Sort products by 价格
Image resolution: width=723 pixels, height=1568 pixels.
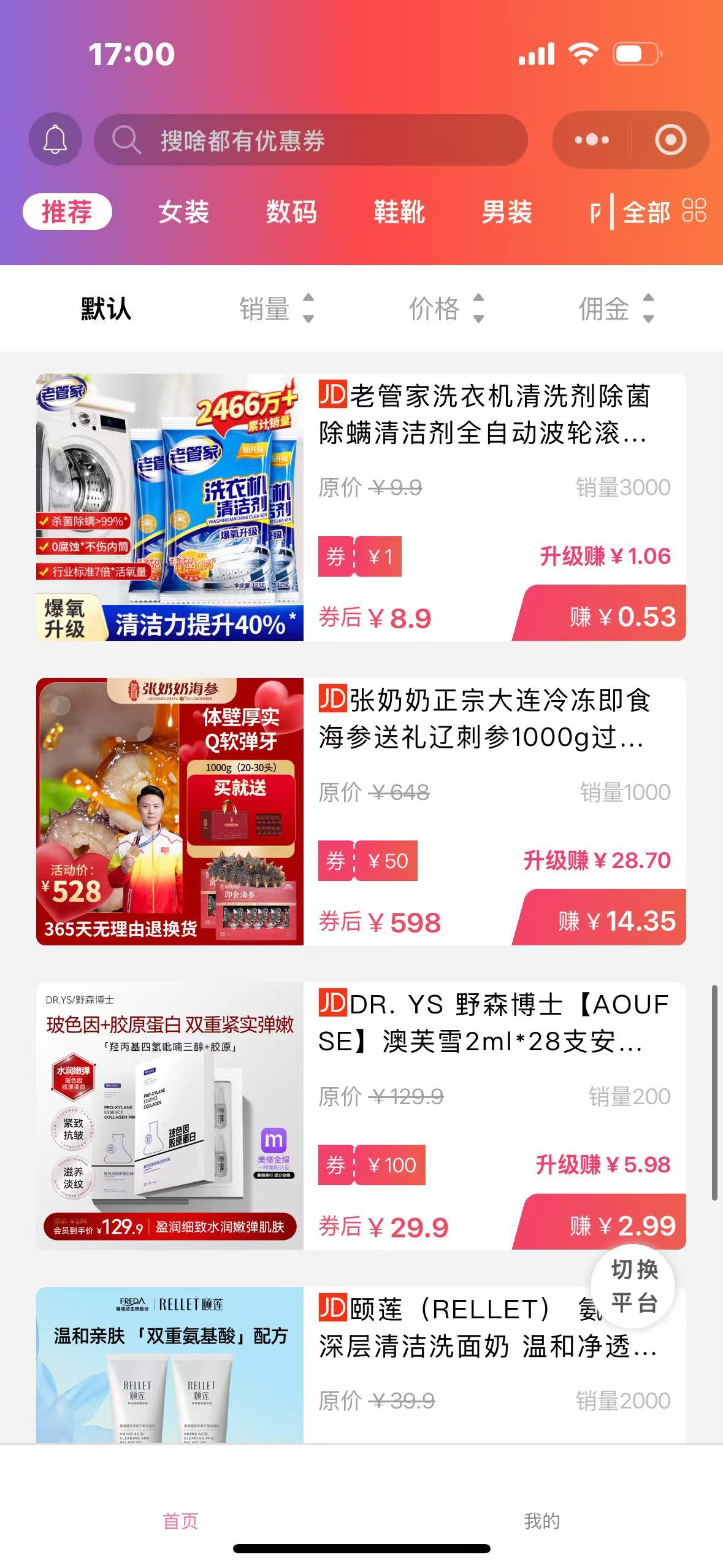(446, 309)
